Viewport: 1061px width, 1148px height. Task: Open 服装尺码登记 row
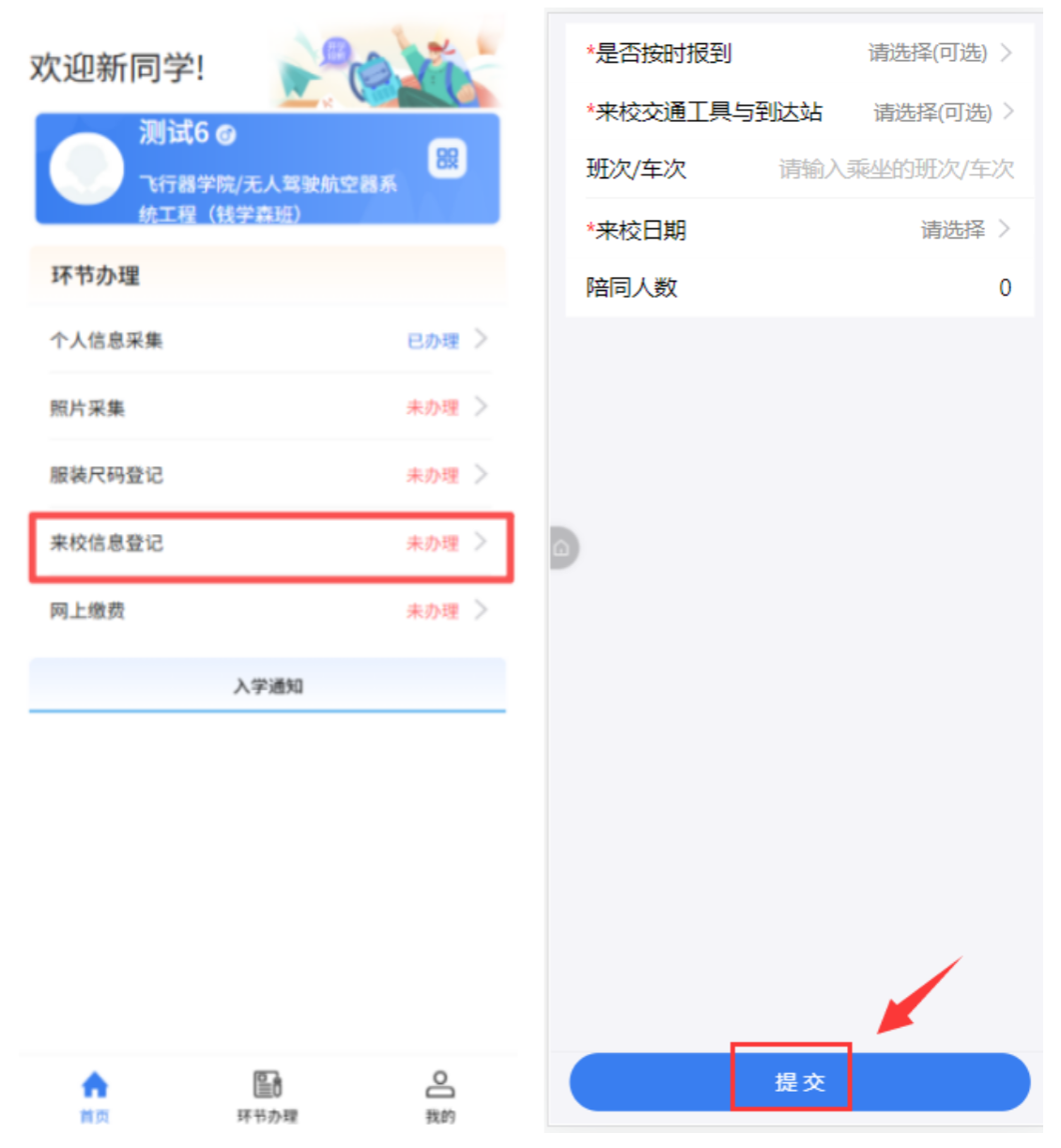pos(269,475)
